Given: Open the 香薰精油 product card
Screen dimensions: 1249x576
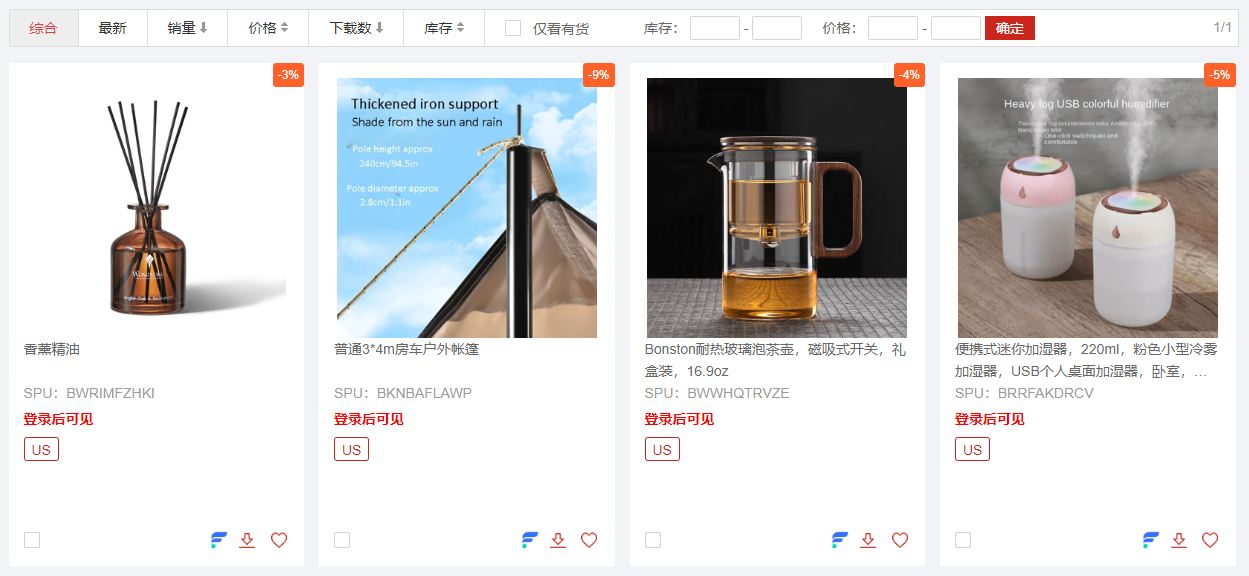Looking at the screenshot, I should pyautogui.click(x=156, y=208).
